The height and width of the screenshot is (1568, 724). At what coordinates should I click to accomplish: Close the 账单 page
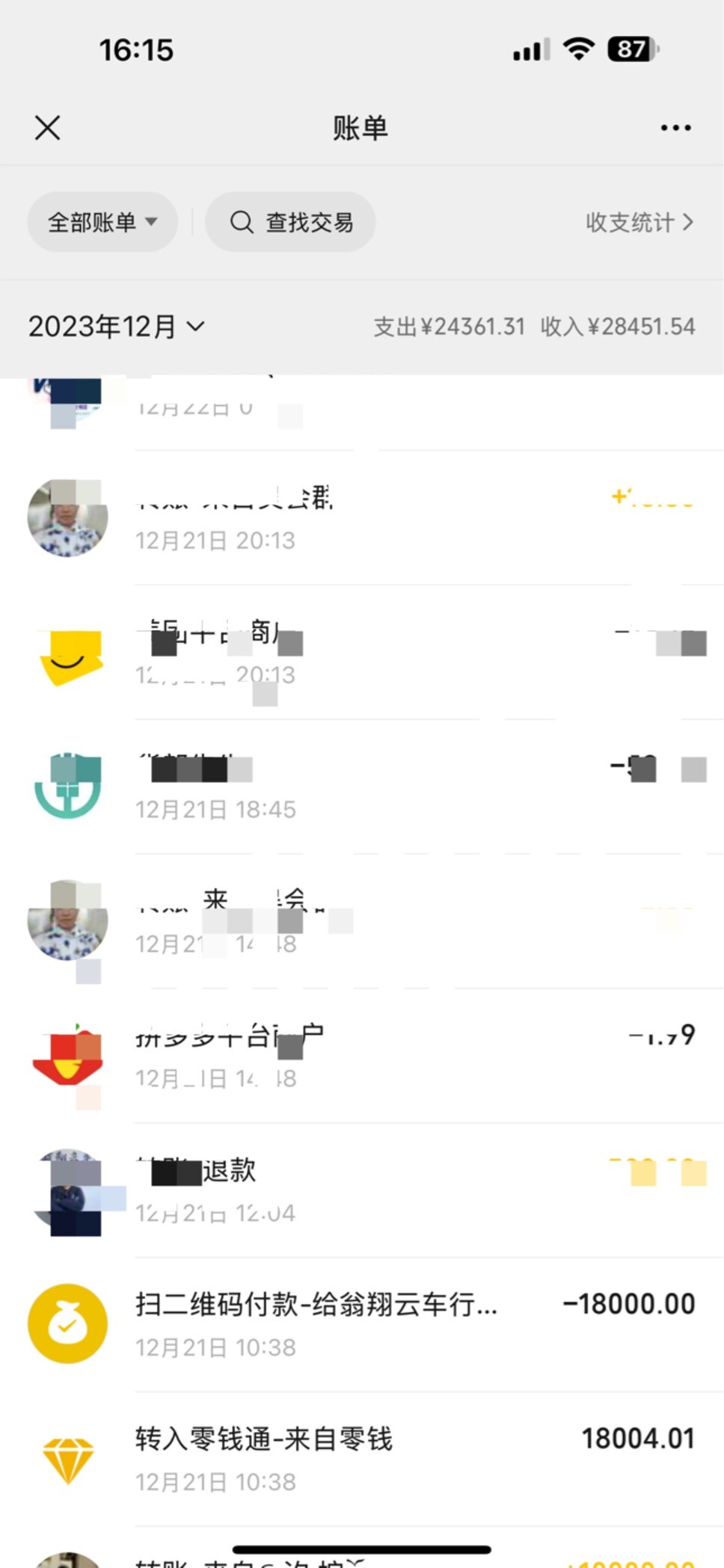coord(47,128)
